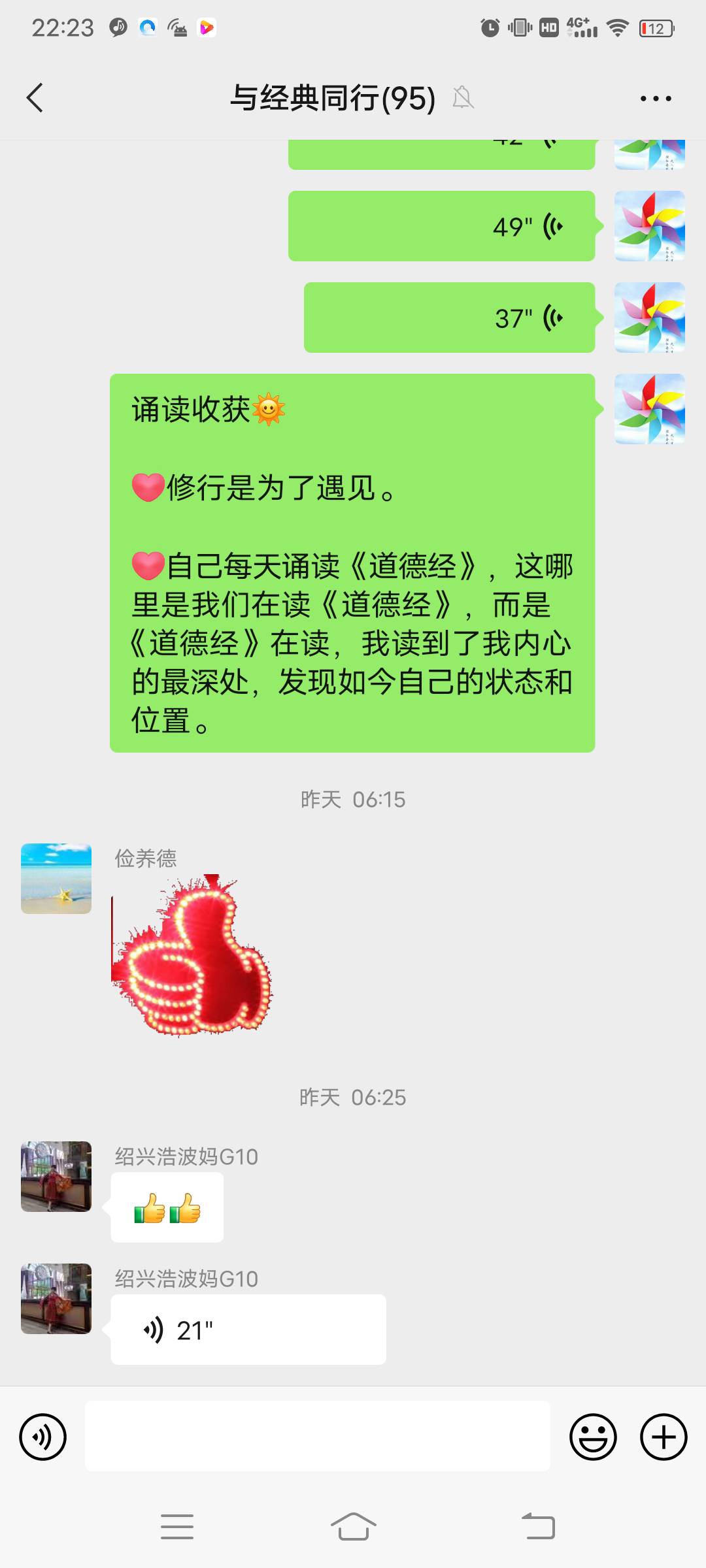Toggle notifications for this group via the bell
The image size is (706, 1568).
(x=463, y=98)
